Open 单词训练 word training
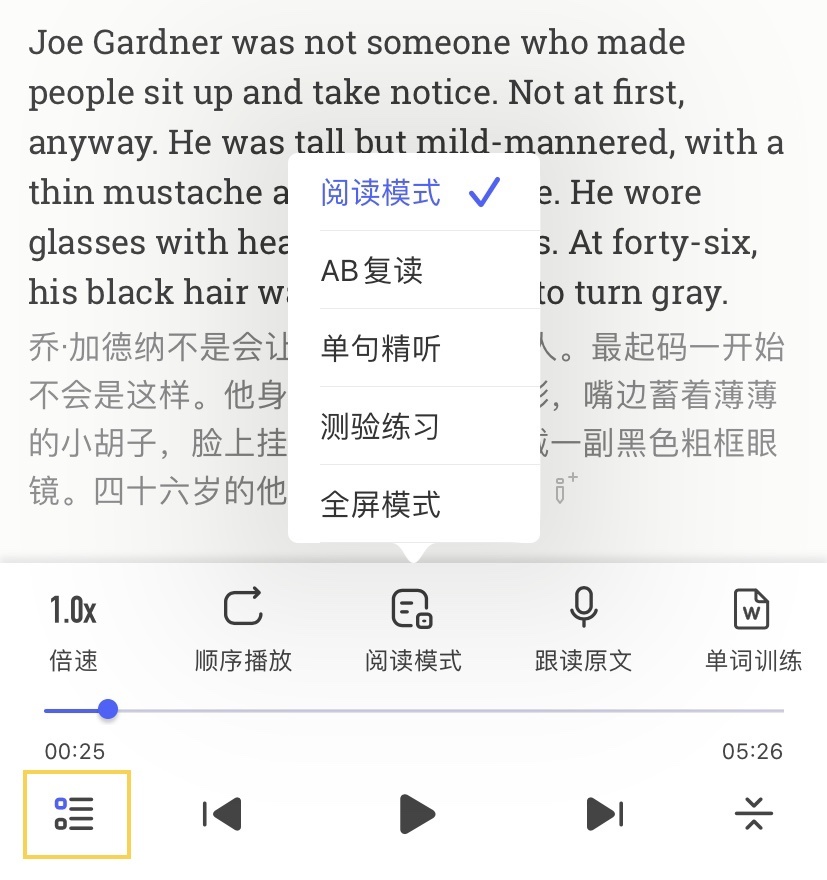 coord(753,628)
